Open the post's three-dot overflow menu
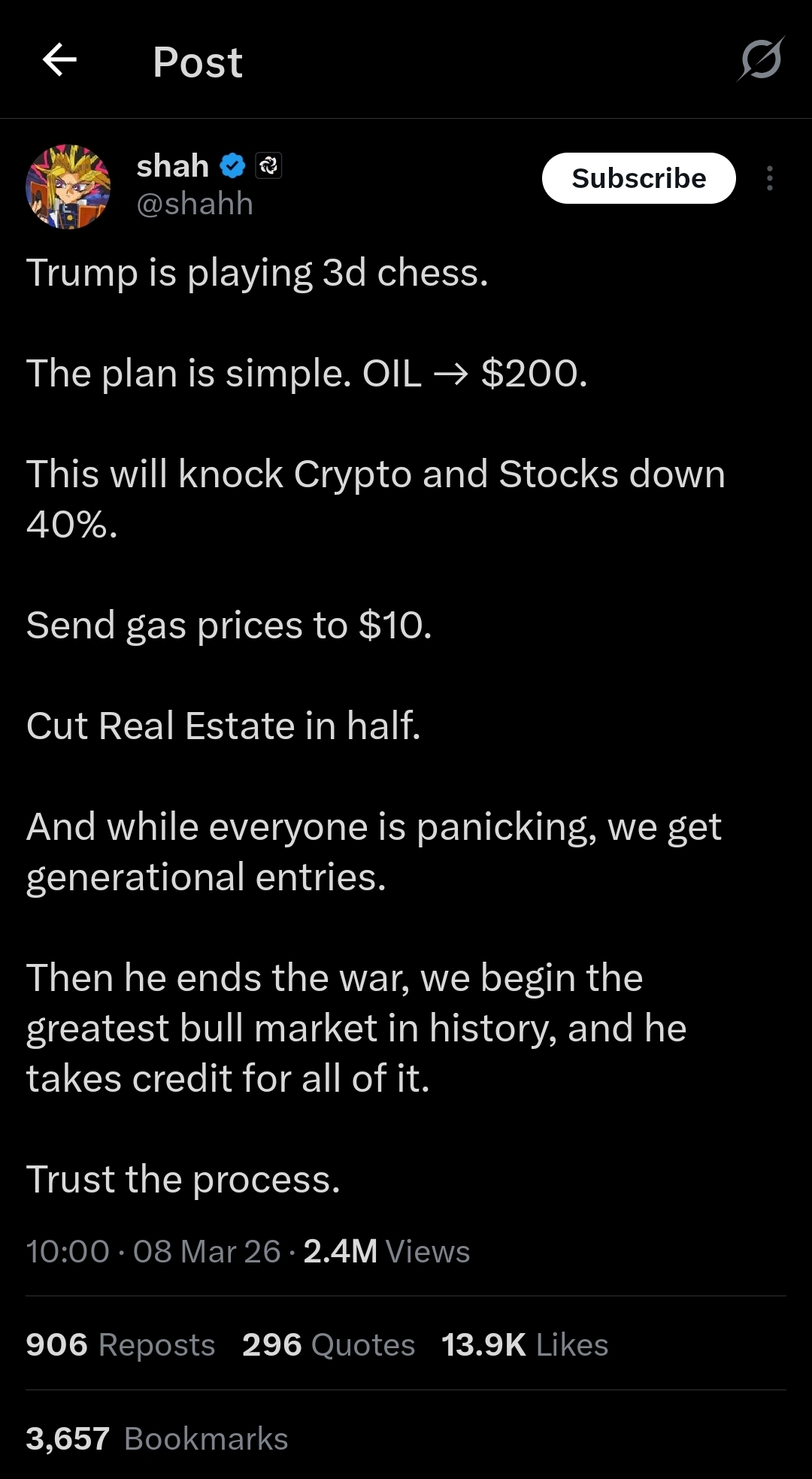Screen dimensions: 812x1479 (x=769, y=178)
